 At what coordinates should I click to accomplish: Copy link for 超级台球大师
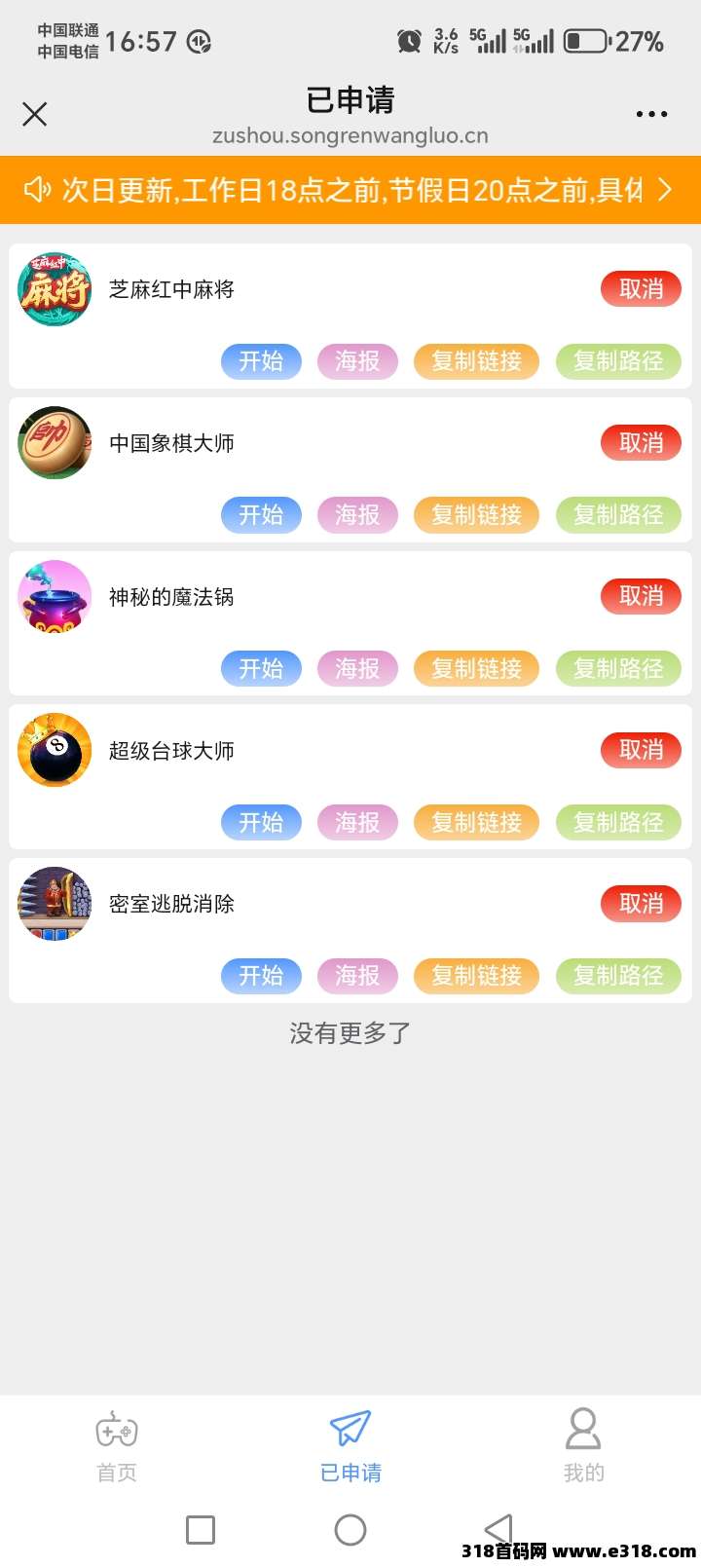point(476,823)
